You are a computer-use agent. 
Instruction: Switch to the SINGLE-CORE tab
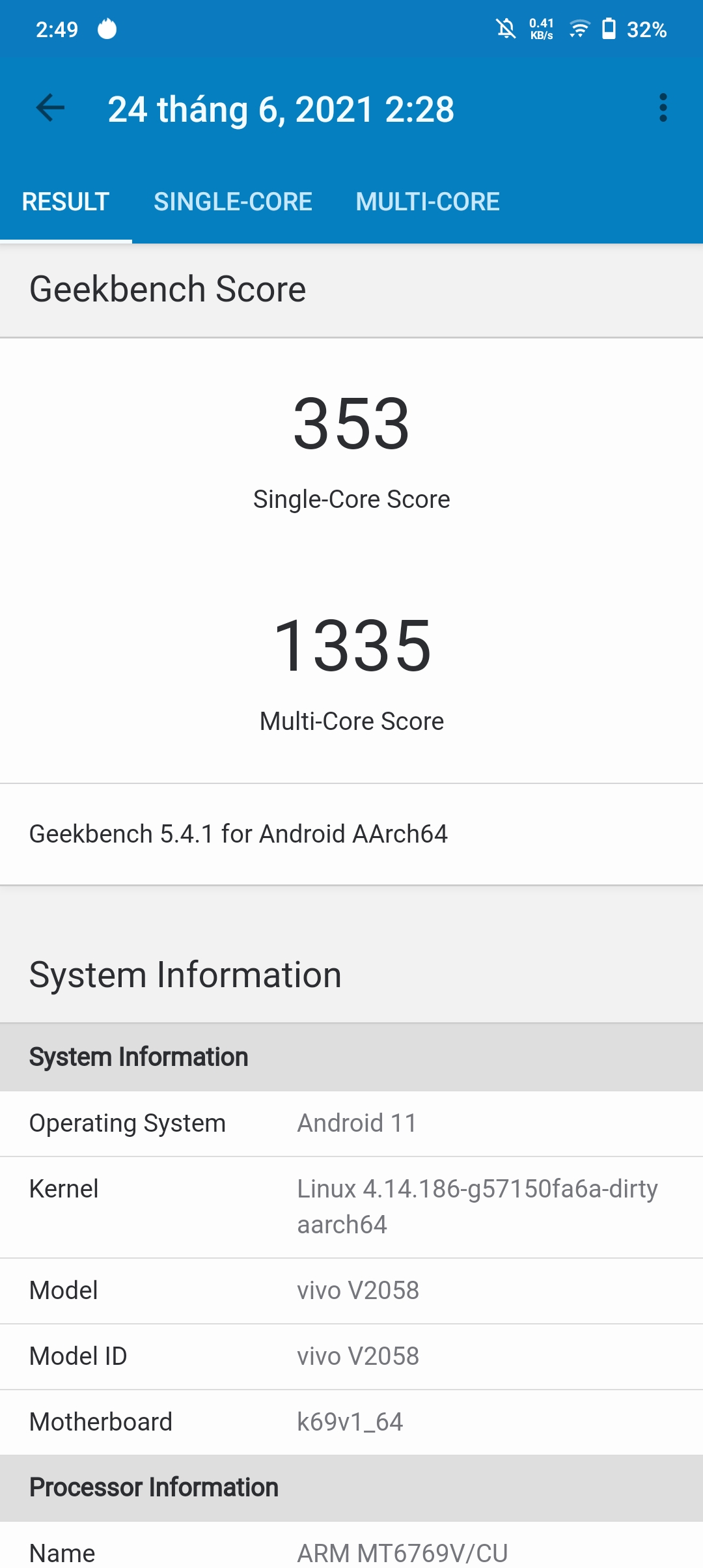233,202
